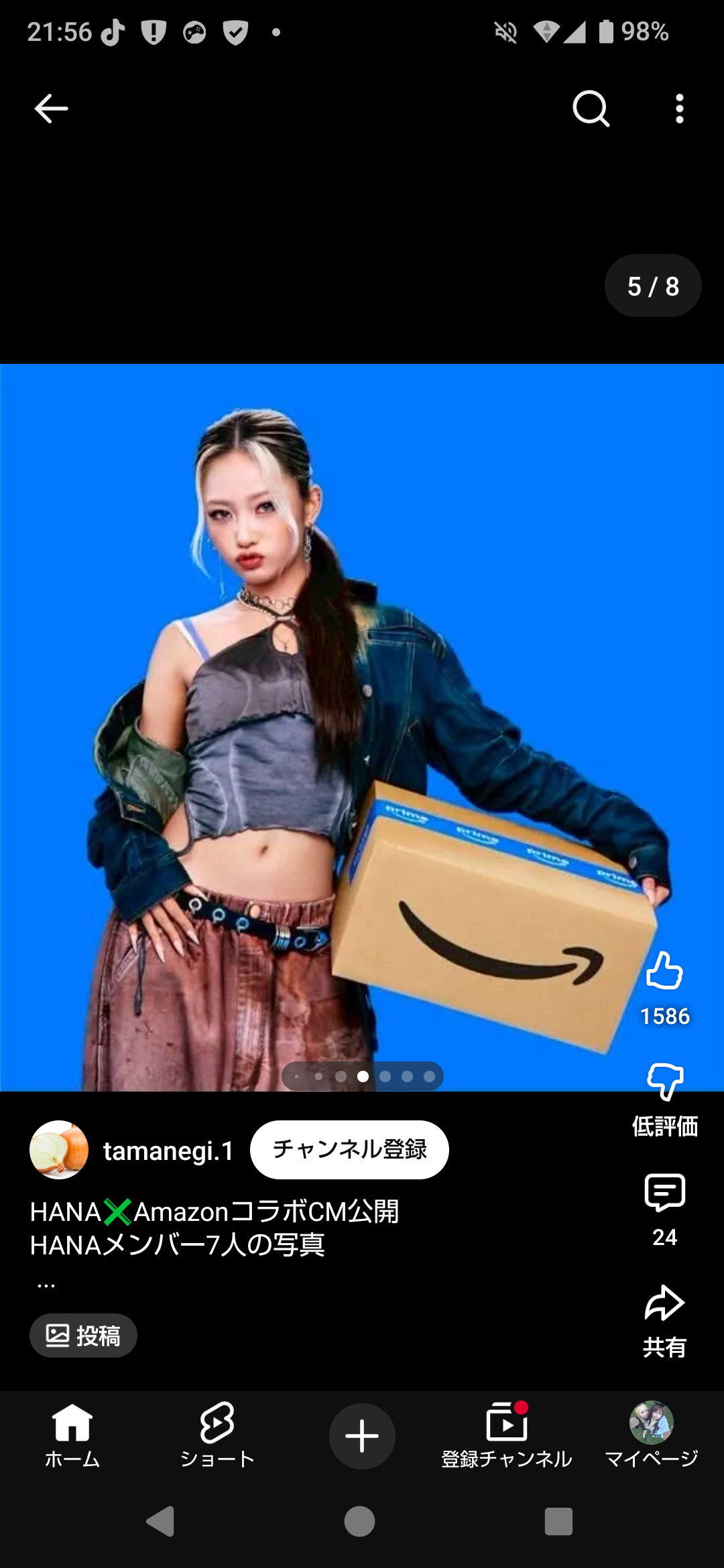This screenshot has height=1568, width=724.
Task: Create new content with plus button
Action: [x=362, y=1436]
